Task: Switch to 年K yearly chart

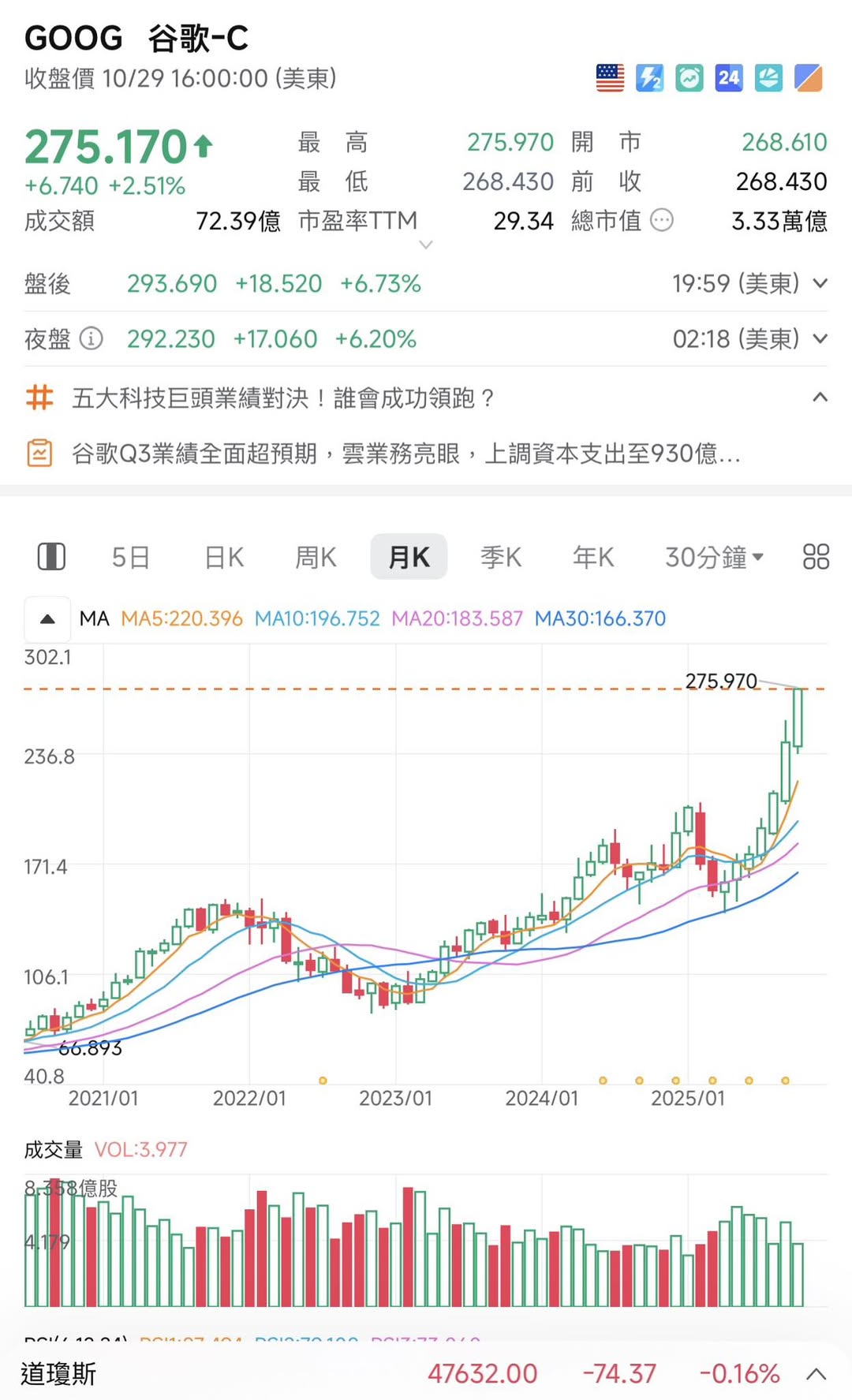Action: (x=593, y=558)
